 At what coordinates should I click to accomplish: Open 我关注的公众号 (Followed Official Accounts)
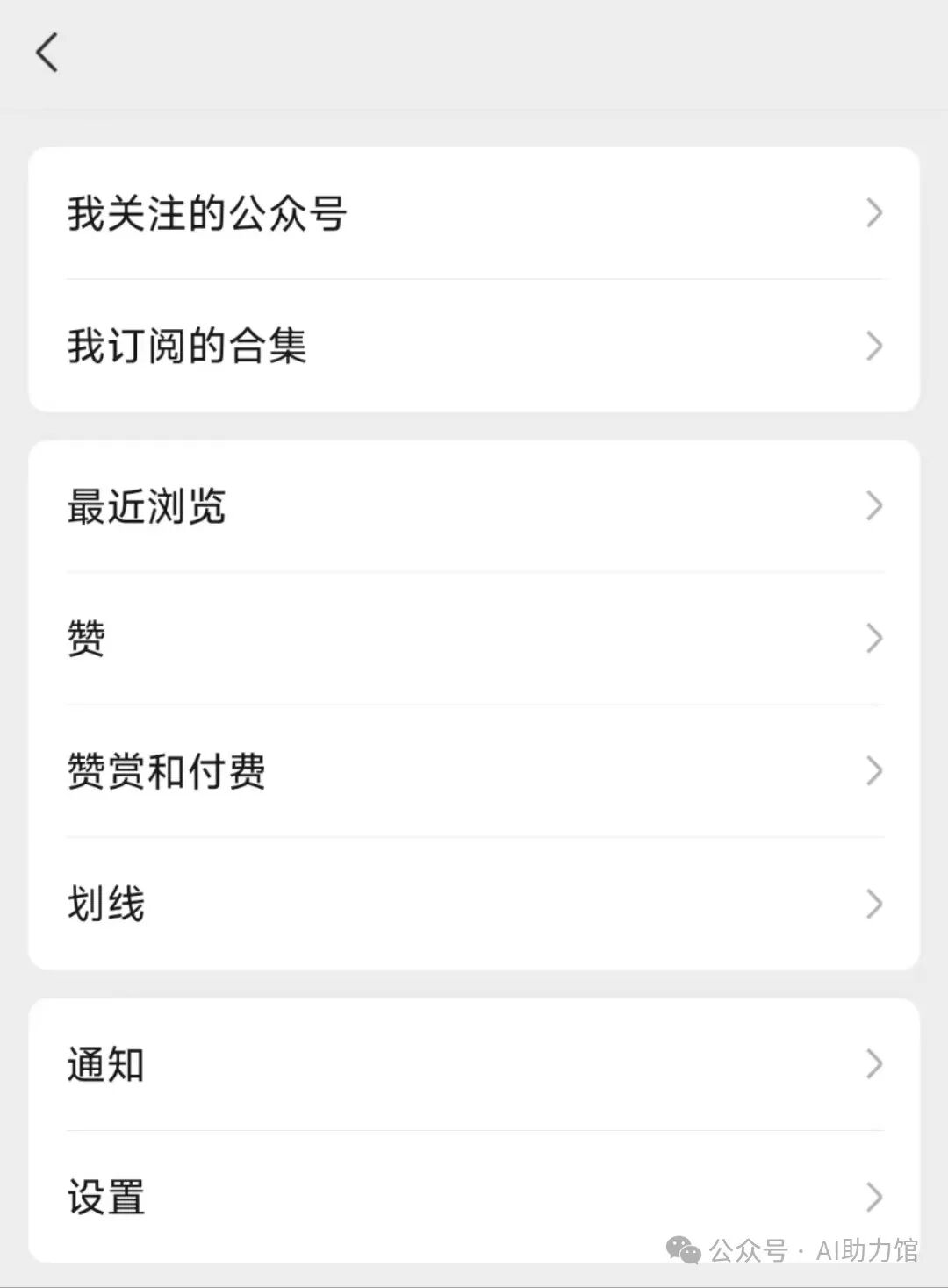coord(206,213)
